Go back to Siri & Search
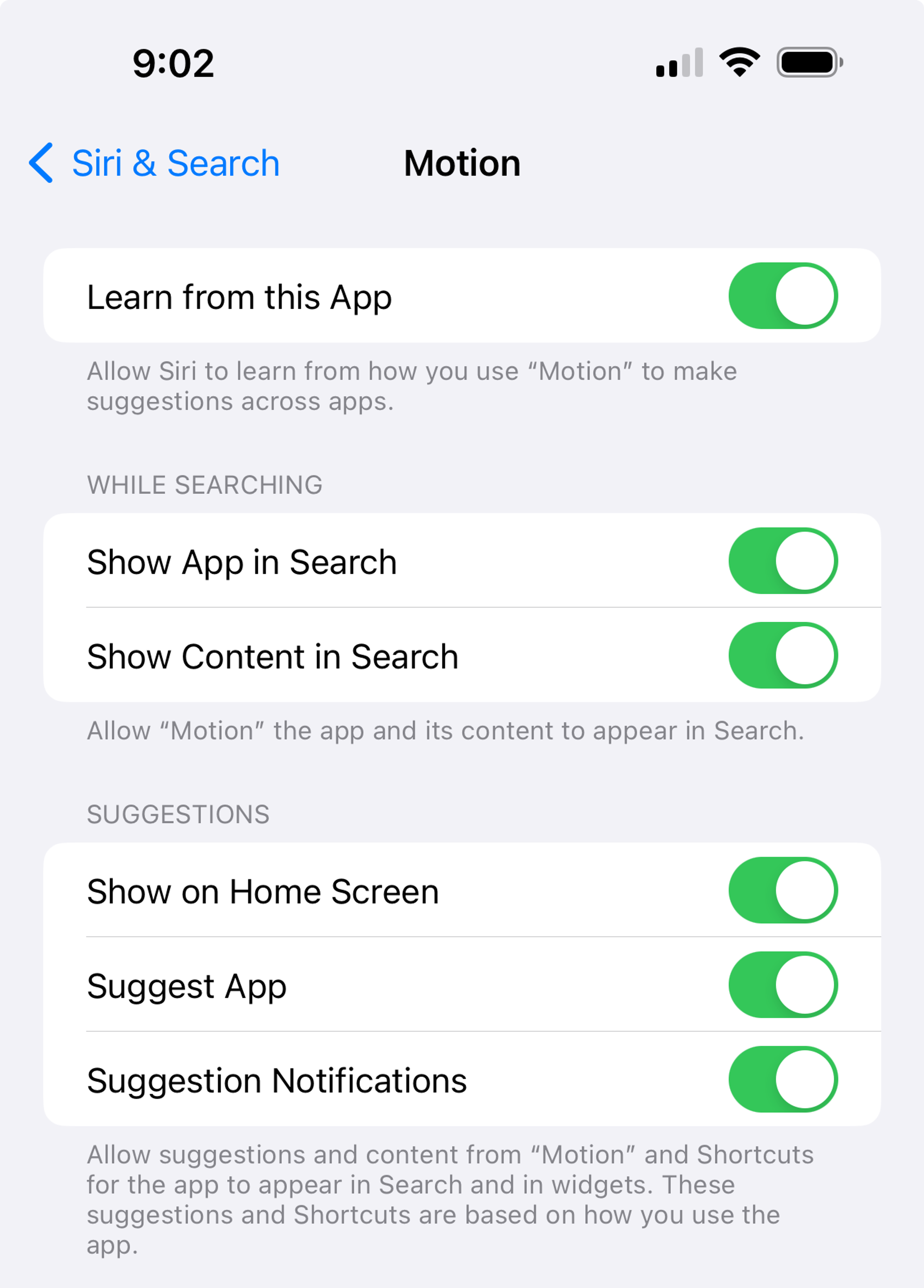924x1288 pixels. [154, 164]
